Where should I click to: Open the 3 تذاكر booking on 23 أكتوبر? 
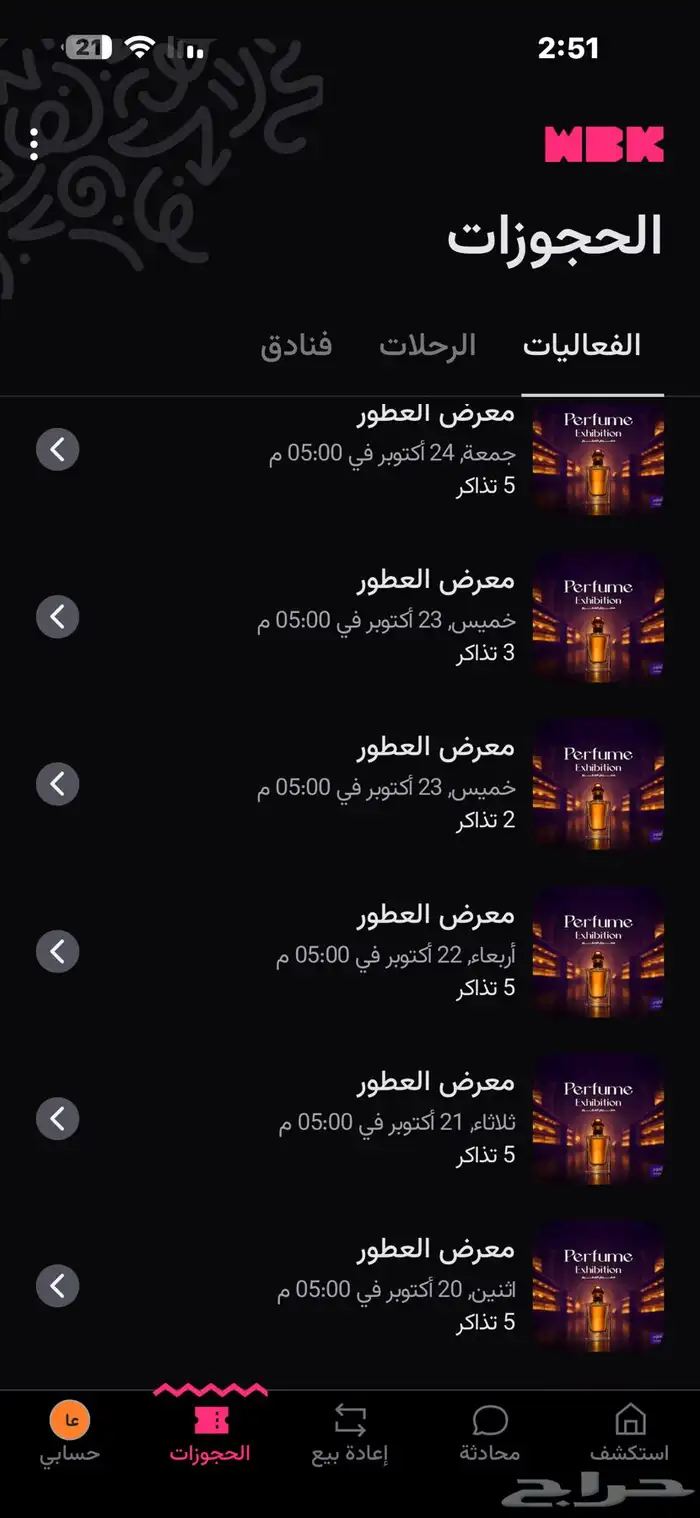click(x=350, y=615)
